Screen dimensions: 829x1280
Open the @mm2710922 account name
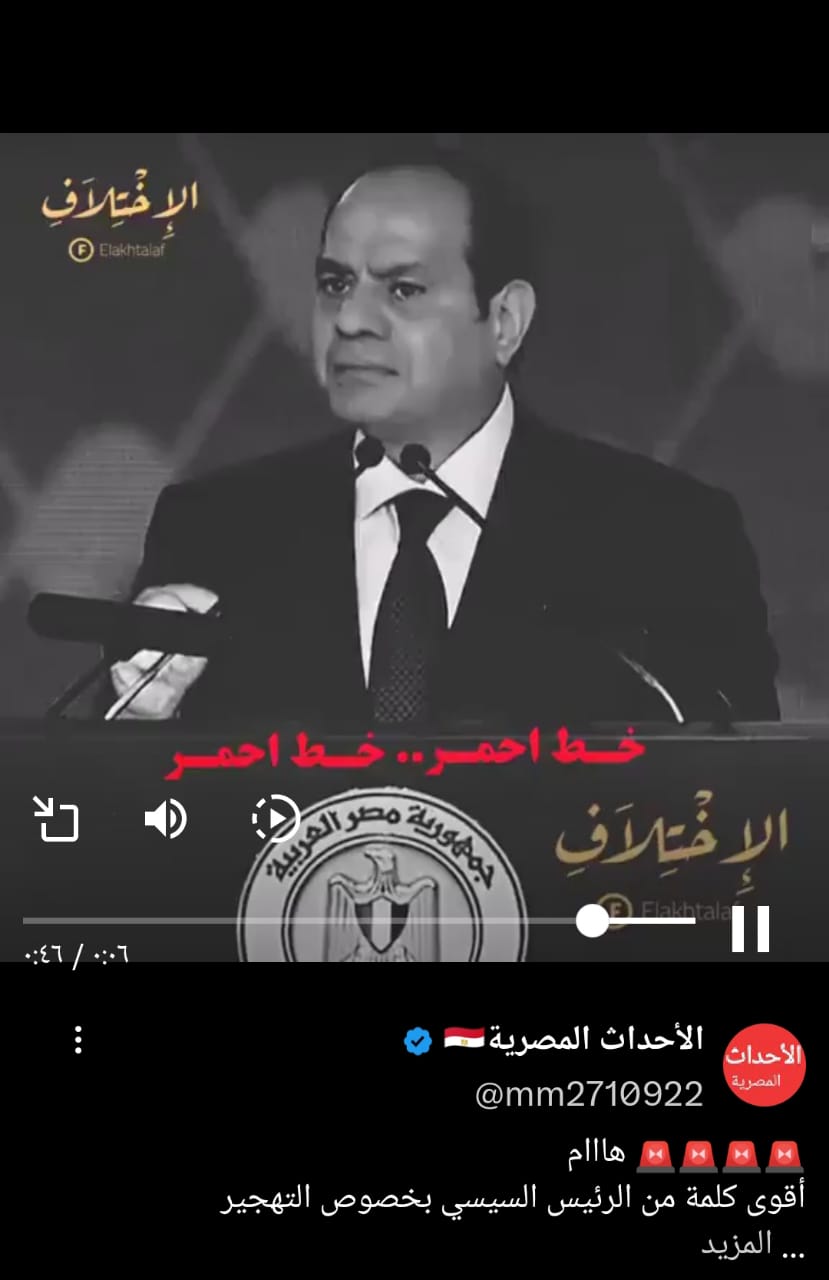click(x=589, y=1095)
